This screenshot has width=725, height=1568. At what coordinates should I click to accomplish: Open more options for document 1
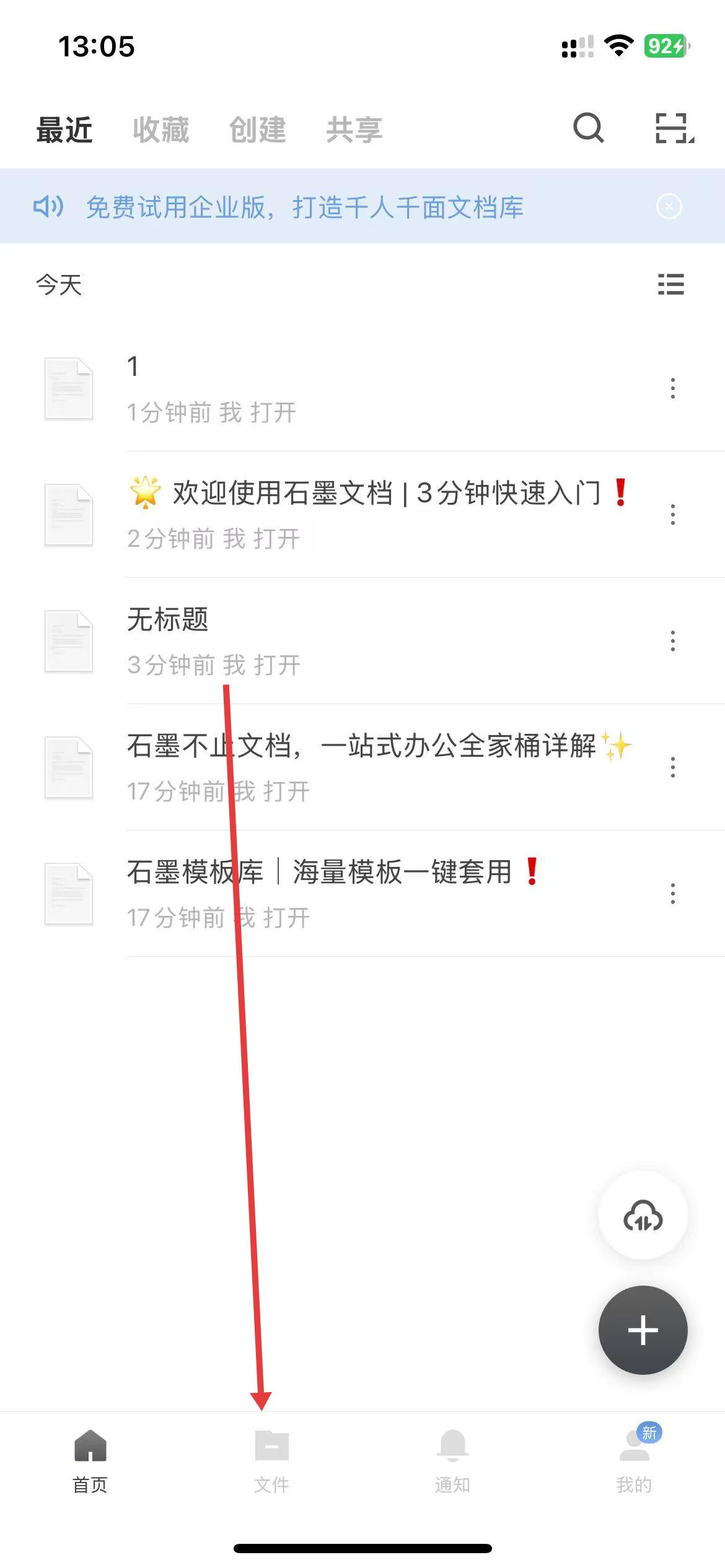pos(672,389)
